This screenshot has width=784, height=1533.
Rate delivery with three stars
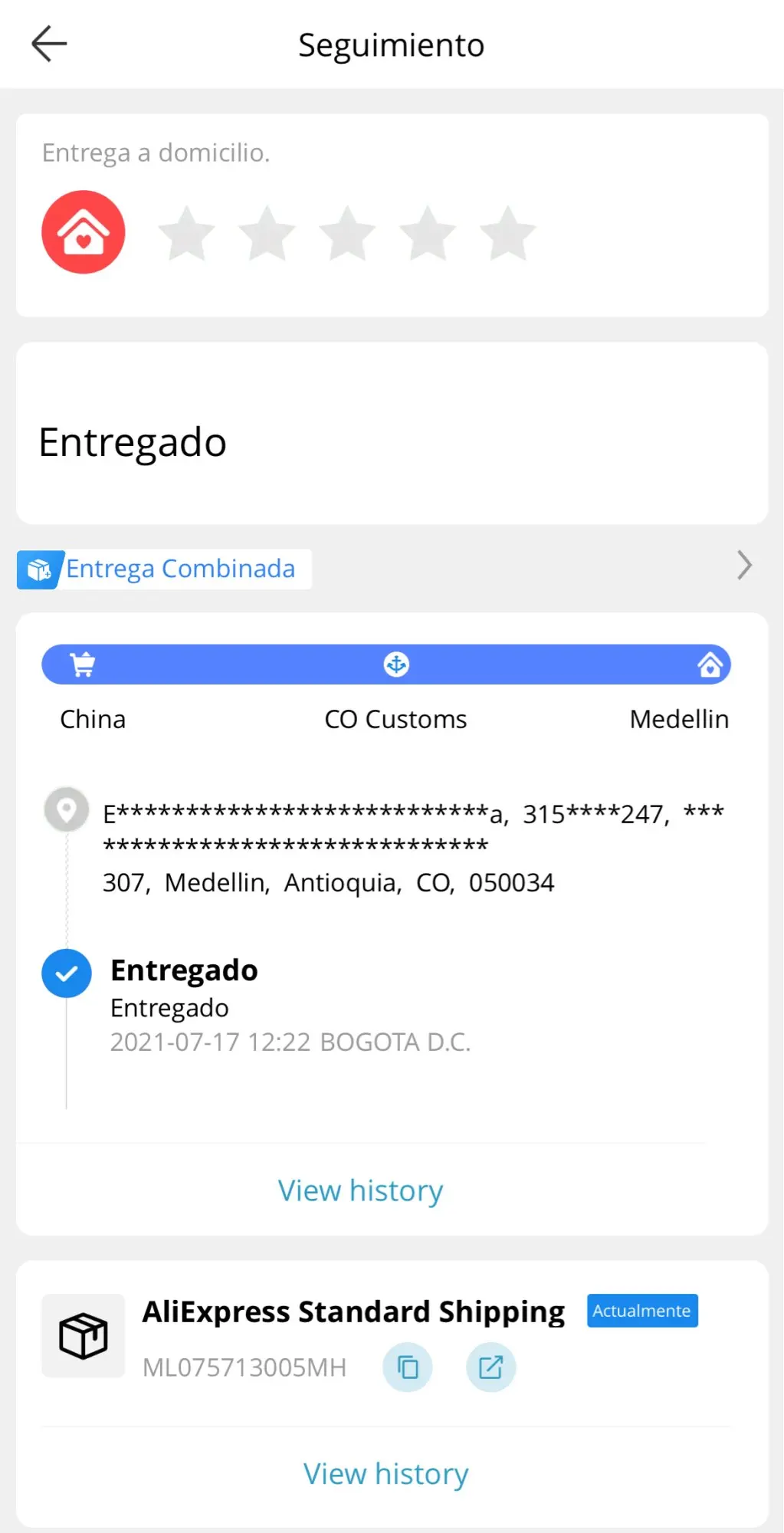tap(347, 233)
